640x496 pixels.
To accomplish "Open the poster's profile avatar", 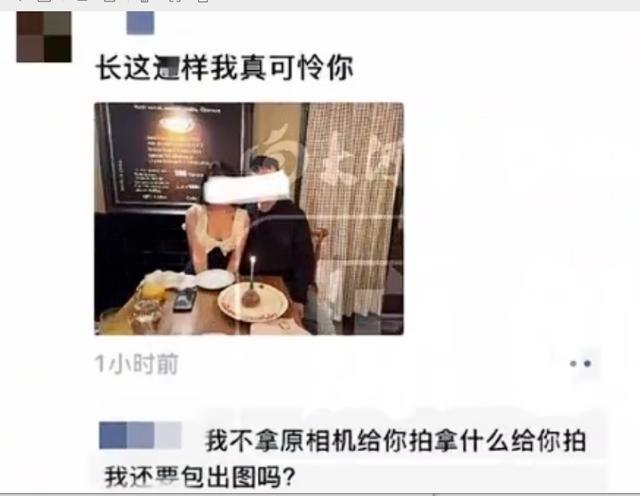I will pos(43,37).
